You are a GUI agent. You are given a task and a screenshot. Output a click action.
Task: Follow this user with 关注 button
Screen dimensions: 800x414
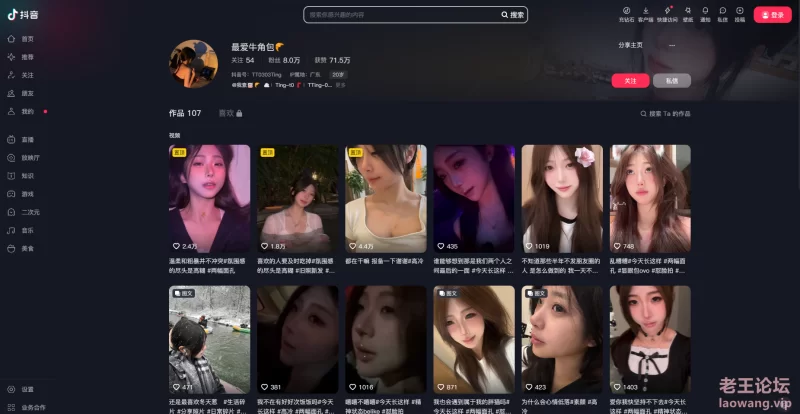click(x=630, y=80)
